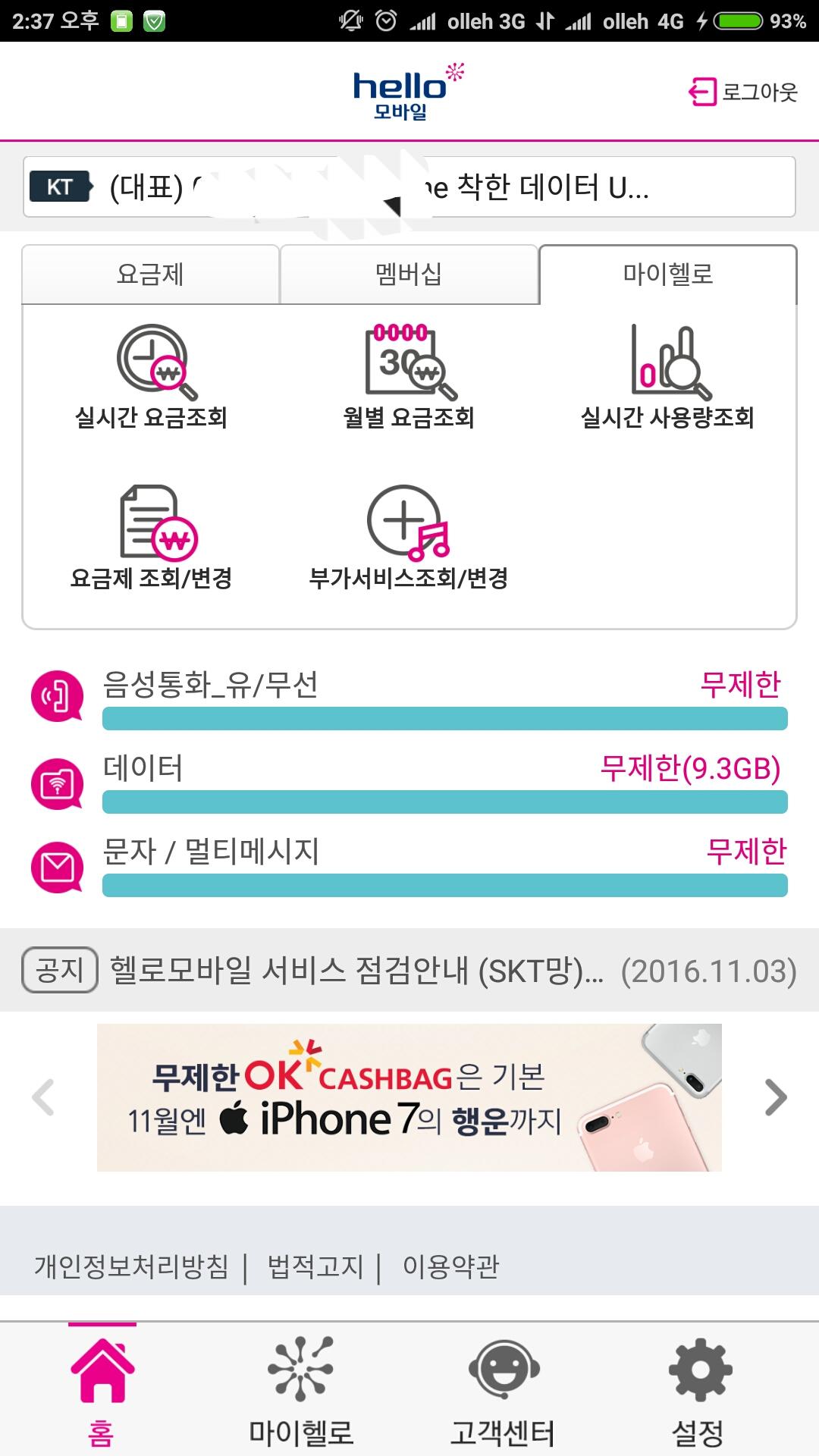Switch to the 요금제 tab
The image size is (819, 1456).
(x=150, y=274)
